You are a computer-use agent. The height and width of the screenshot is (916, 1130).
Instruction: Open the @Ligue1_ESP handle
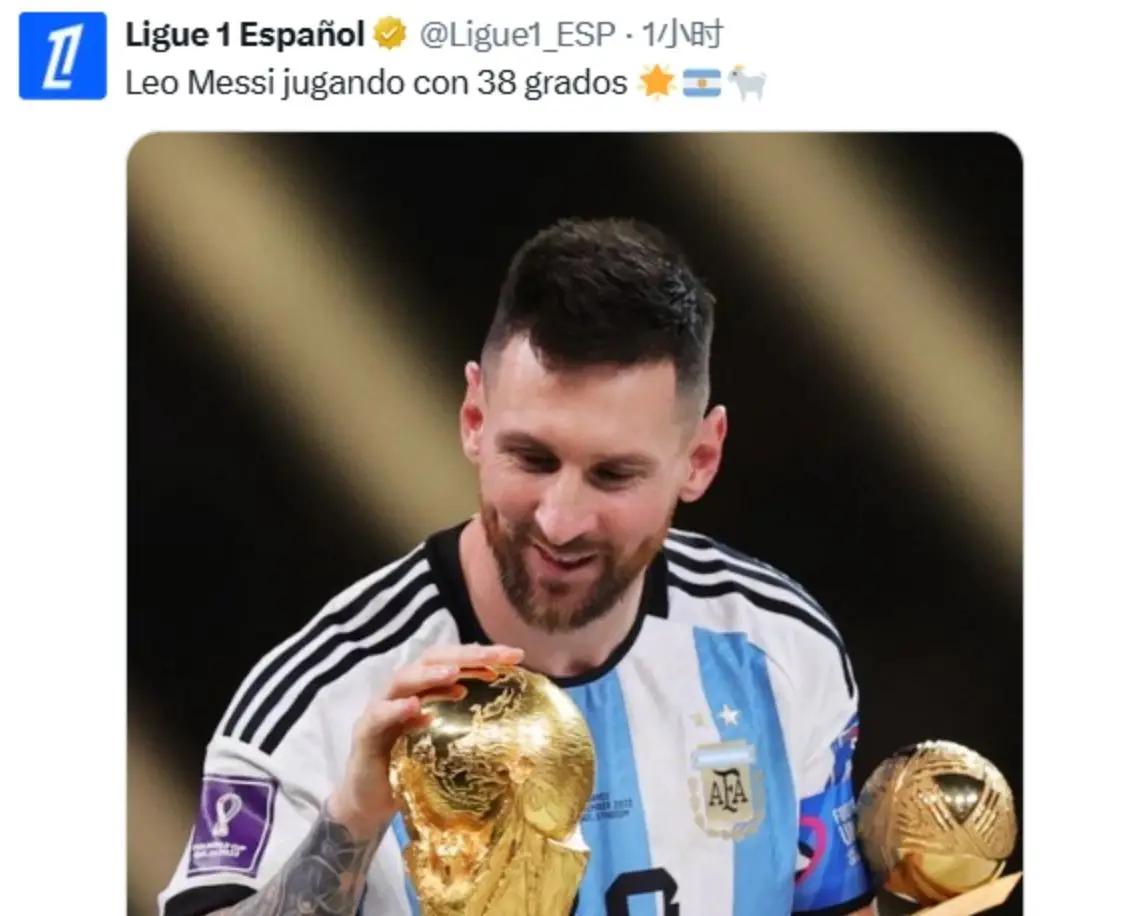click(x=516, y=36)
